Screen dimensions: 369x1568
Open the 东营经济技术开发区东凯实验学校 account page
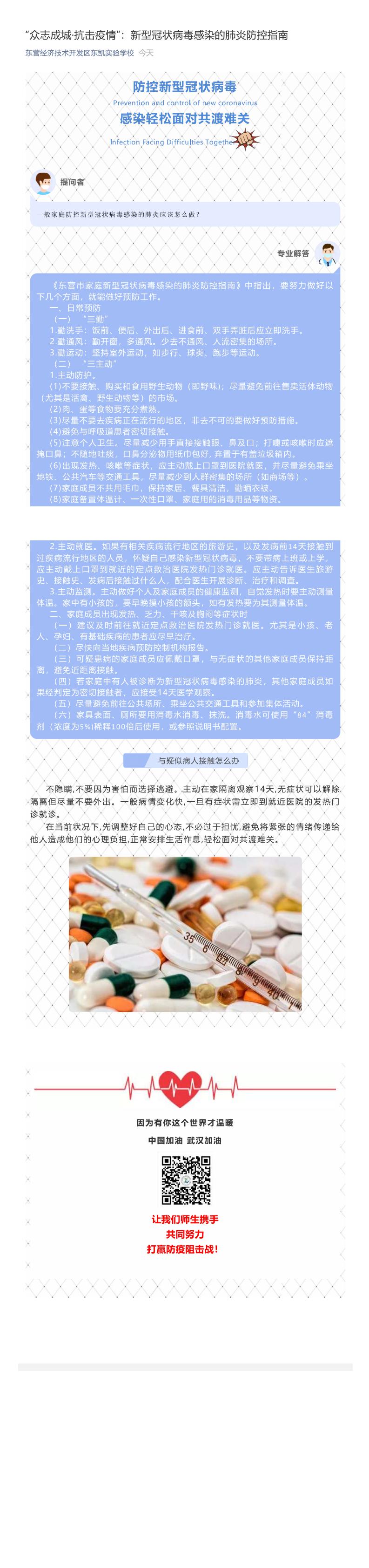pos(80,53)
